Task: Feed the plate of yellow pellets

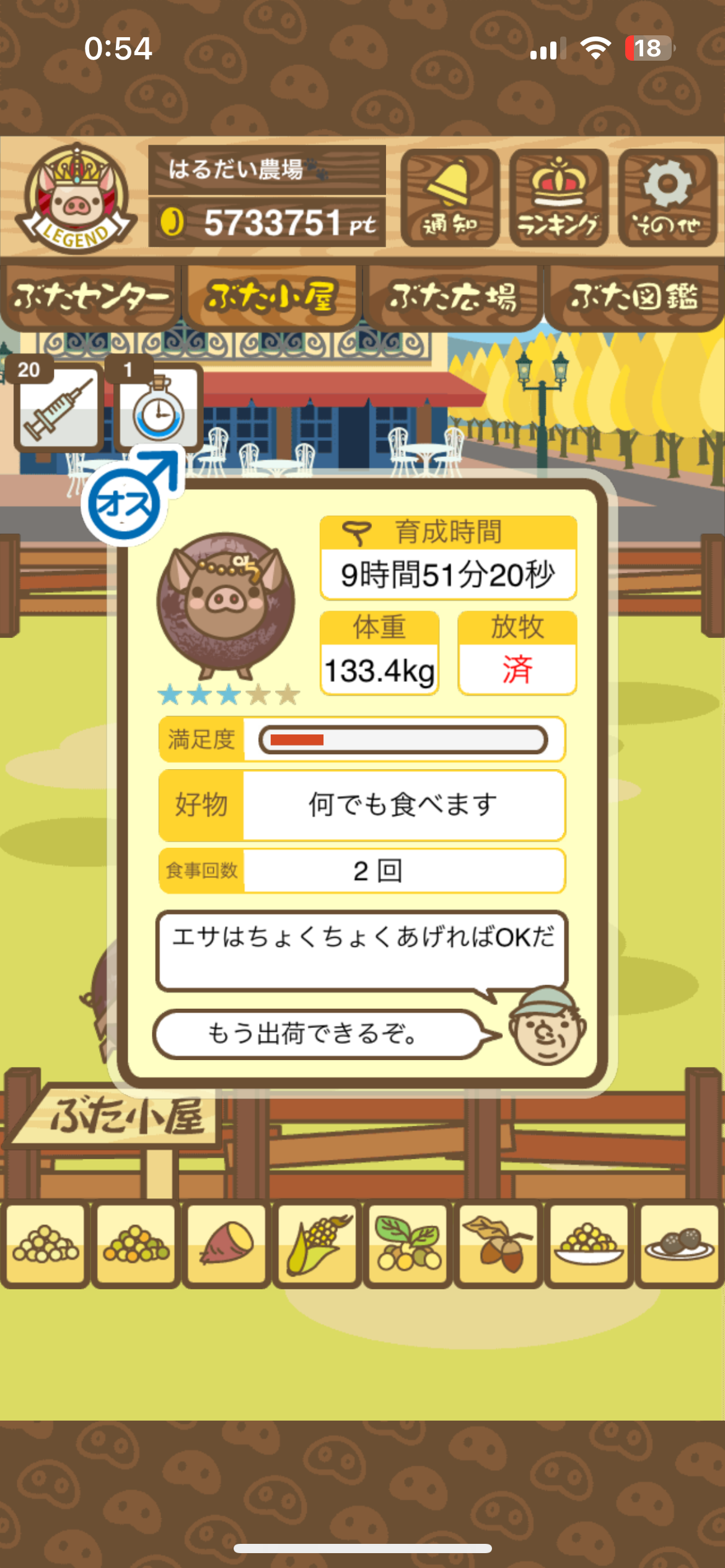Action: pos(589,1244)
